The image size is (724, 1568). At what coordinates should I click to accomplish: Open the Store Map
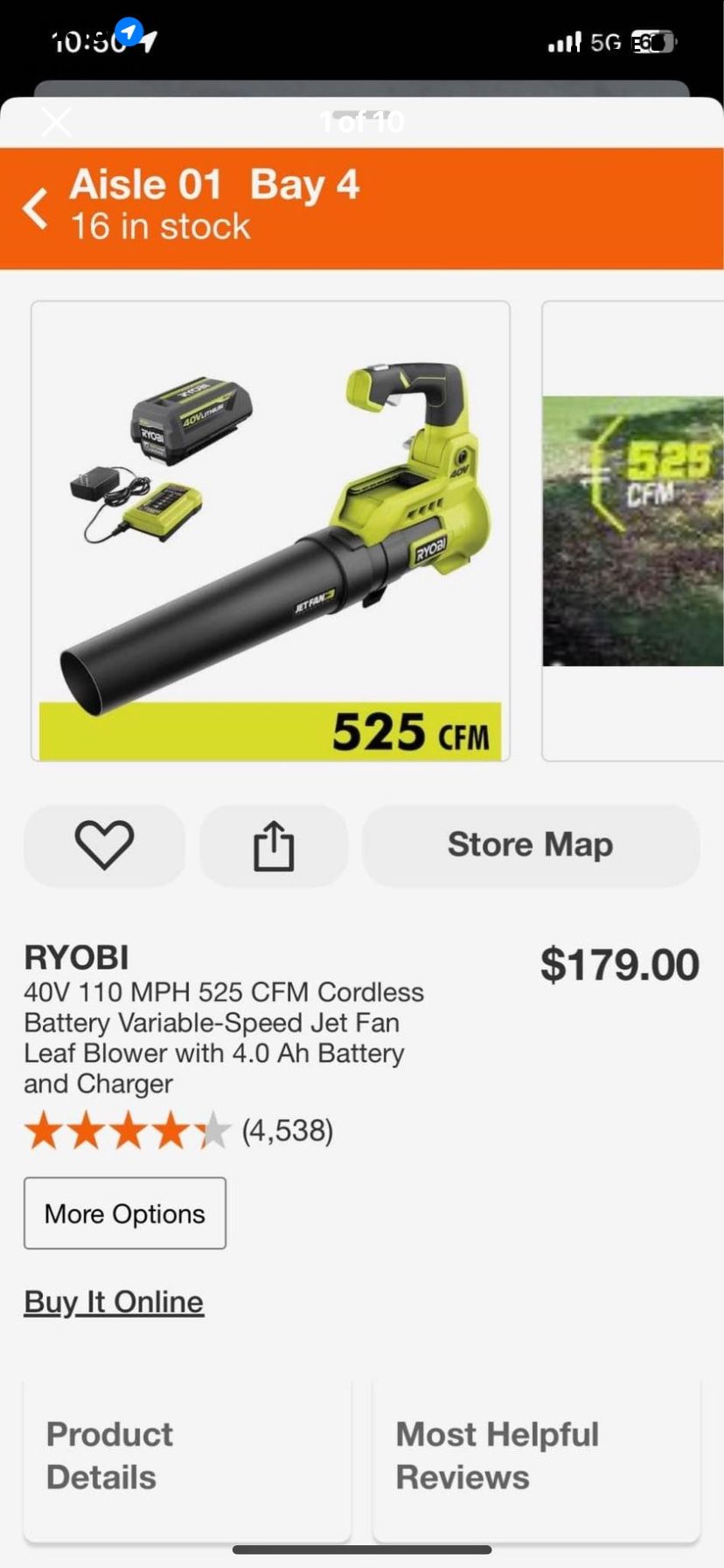(530, 845)
